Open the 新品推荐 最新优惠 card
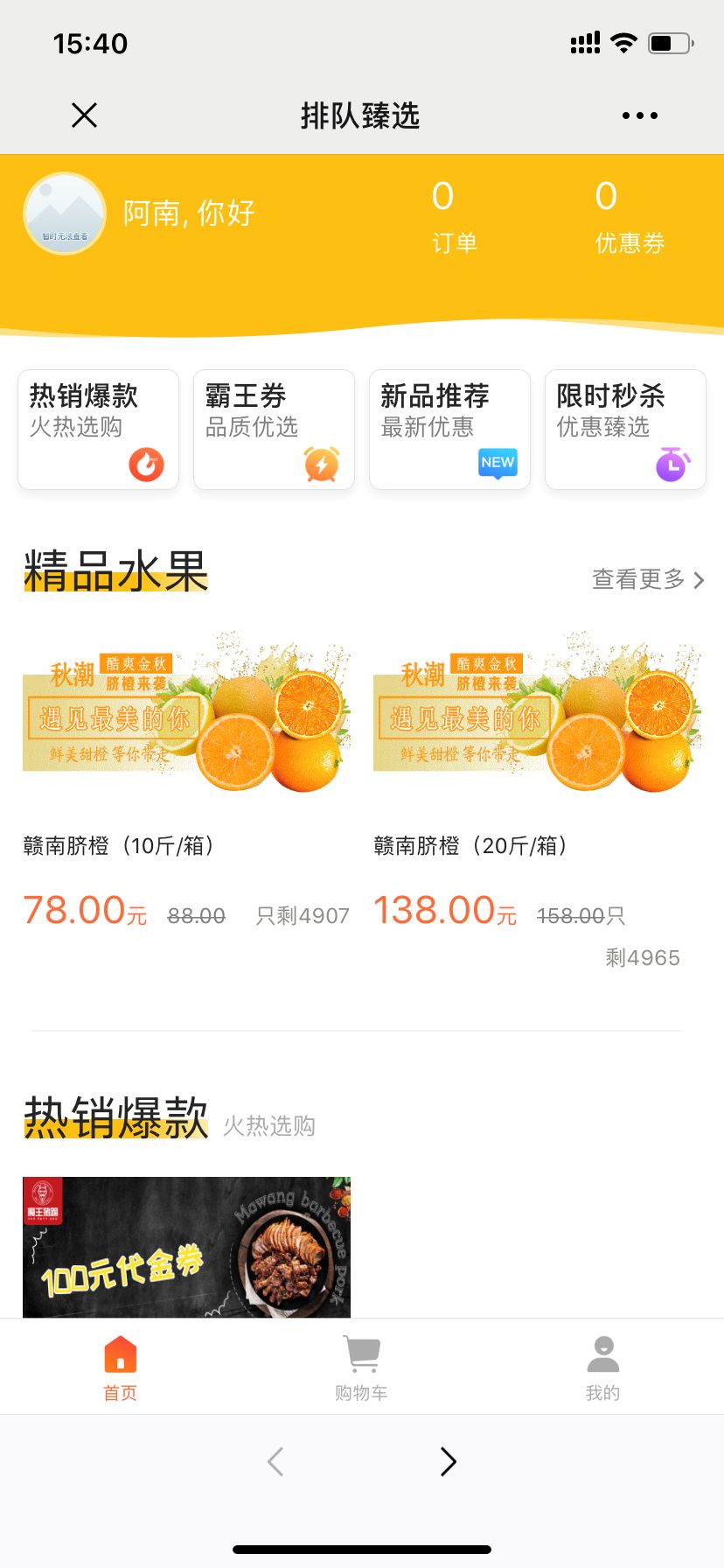 tap(449, 429)
